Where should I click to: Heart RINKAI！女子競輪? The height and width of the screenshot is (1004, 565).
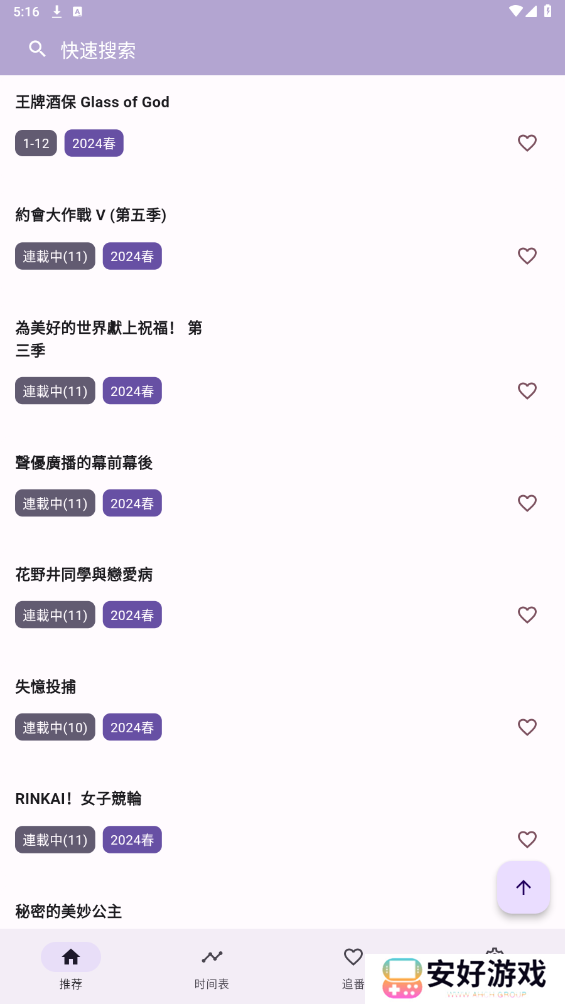(527, 839)
